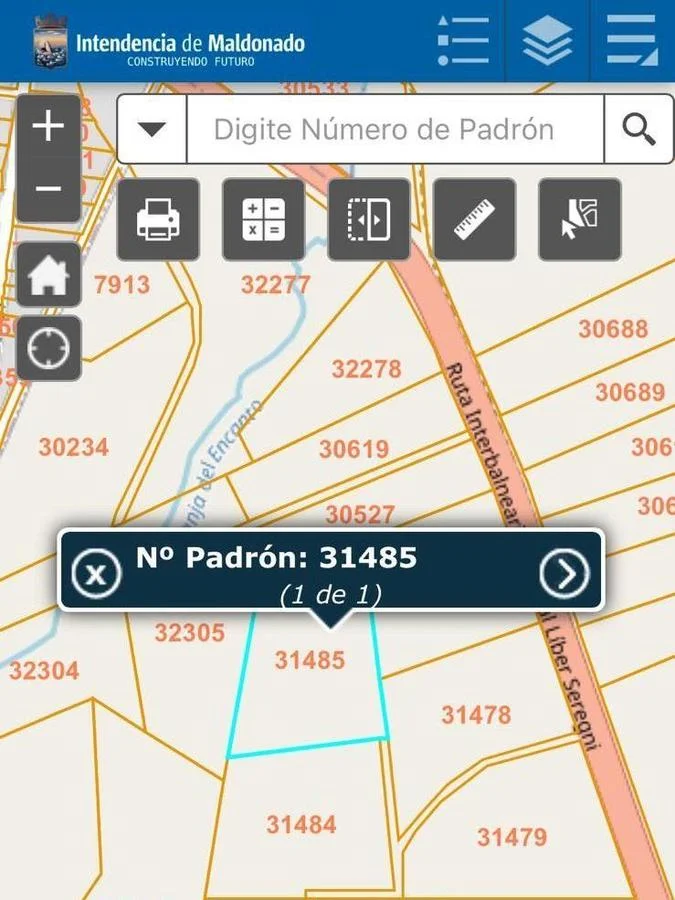Open the menu in the header
This screenshot has height=900, width=675.
click(x=632, y=41)
